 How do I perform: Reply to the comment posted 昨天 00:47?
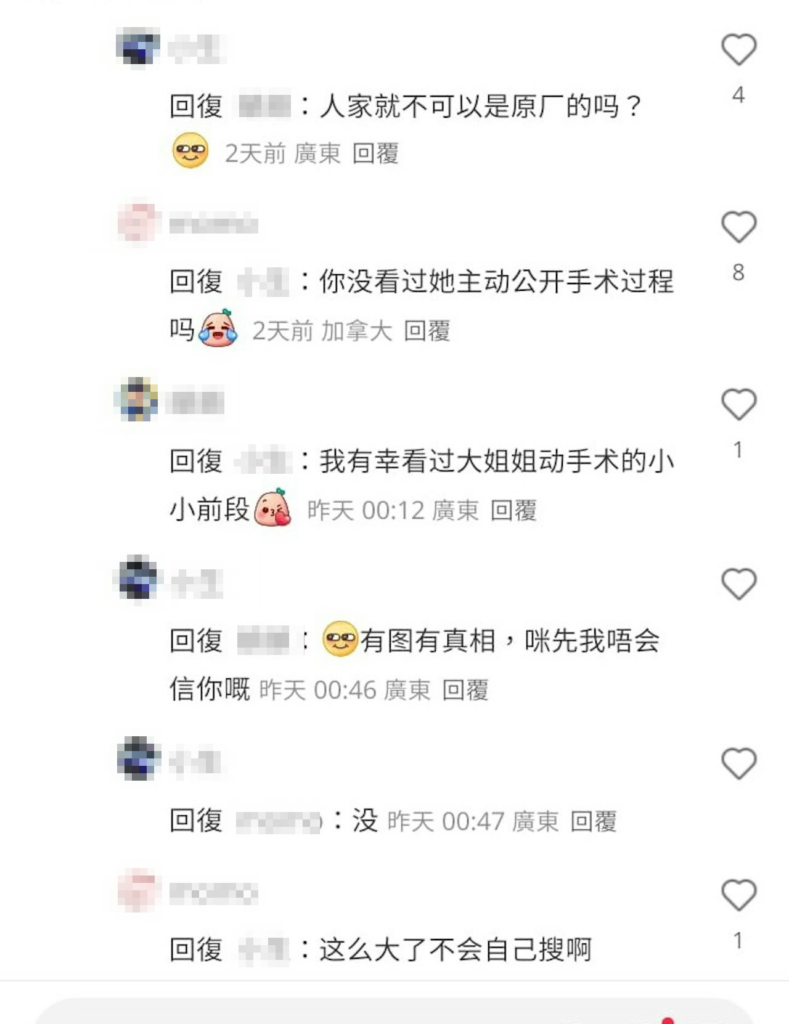point(594,822)
